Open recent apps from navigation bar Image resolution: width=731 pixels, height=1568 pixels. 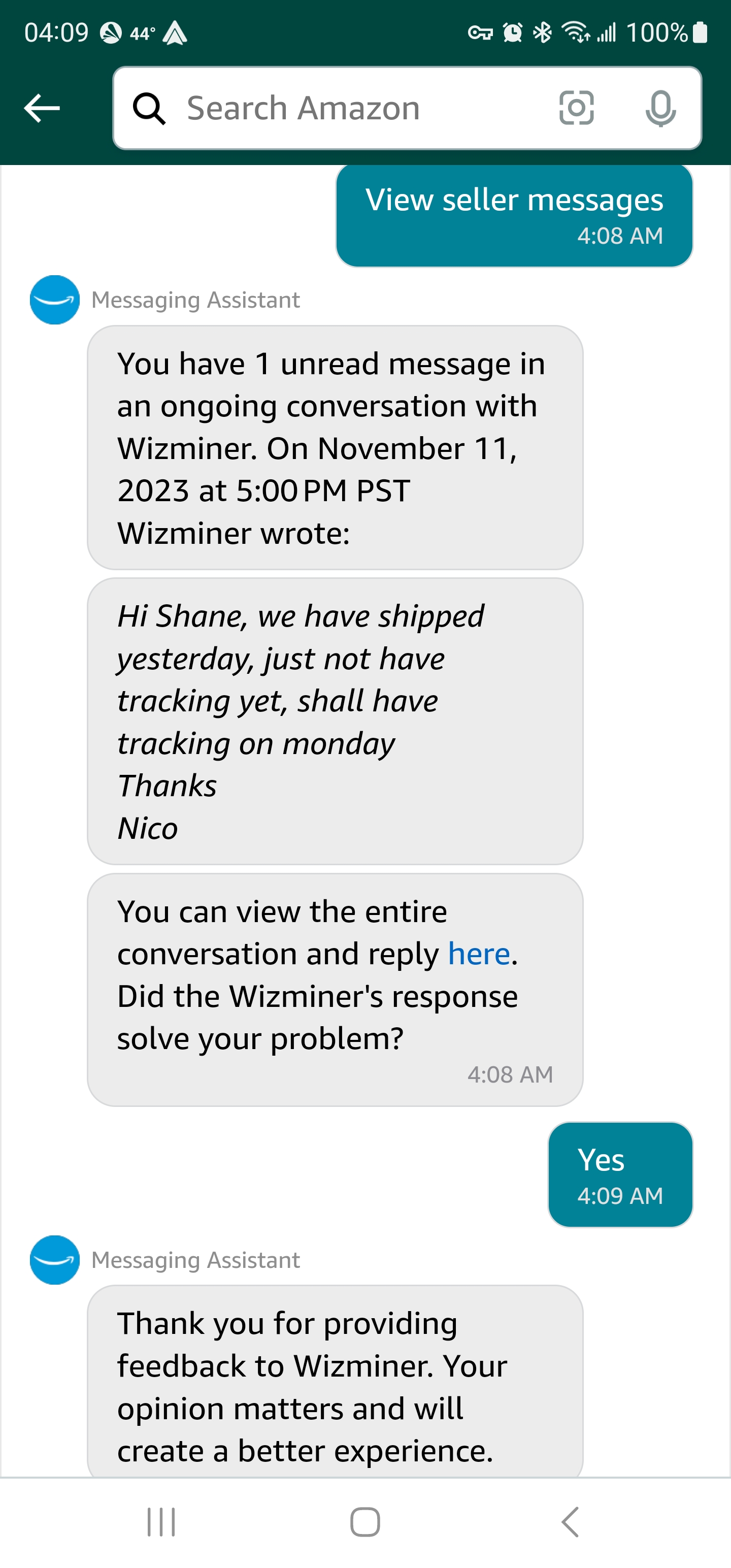161,1522
